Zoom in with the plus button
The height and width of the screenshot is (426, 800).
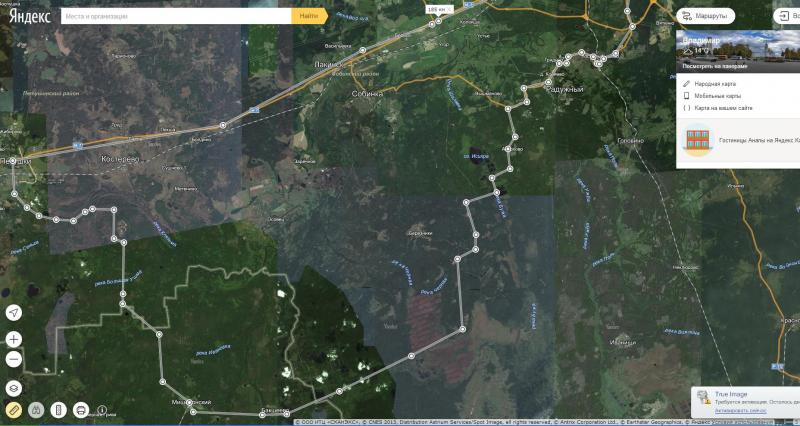[14, 339]
